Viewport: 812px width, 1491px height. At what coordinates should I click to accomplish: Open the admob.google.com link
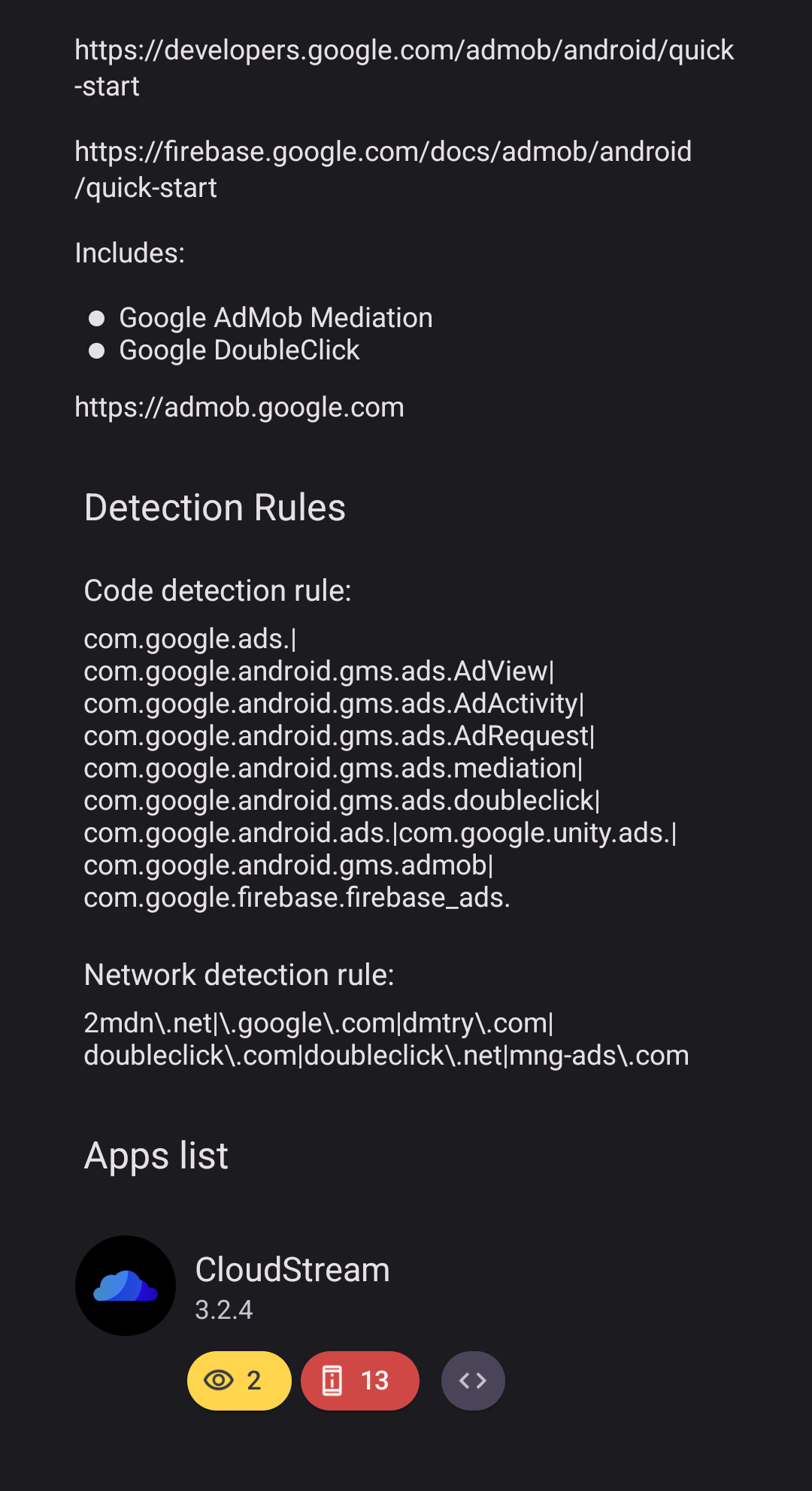pyautogui.click(x=239, y=407)
